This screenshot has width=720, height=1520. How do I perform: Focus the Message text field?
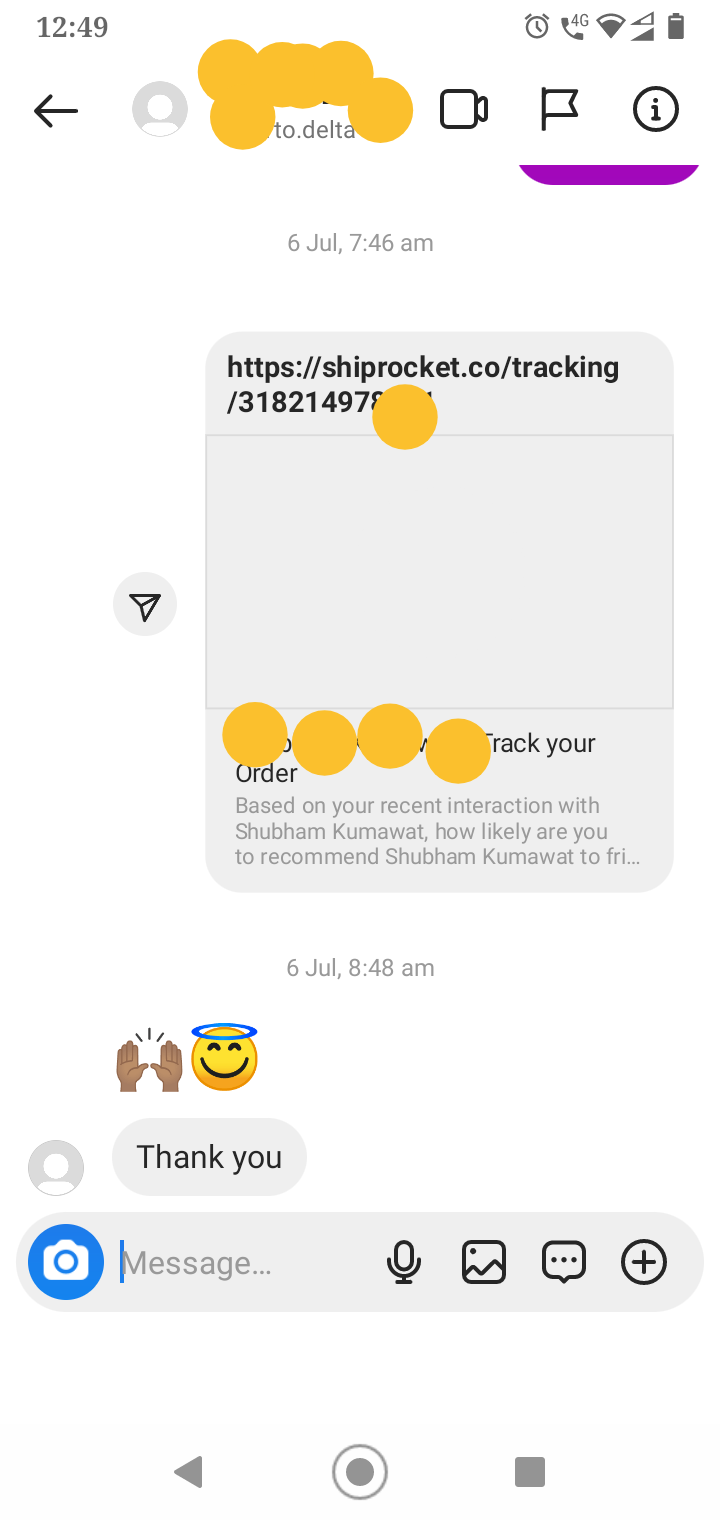pyautogui.click(x=245, y=1263)
